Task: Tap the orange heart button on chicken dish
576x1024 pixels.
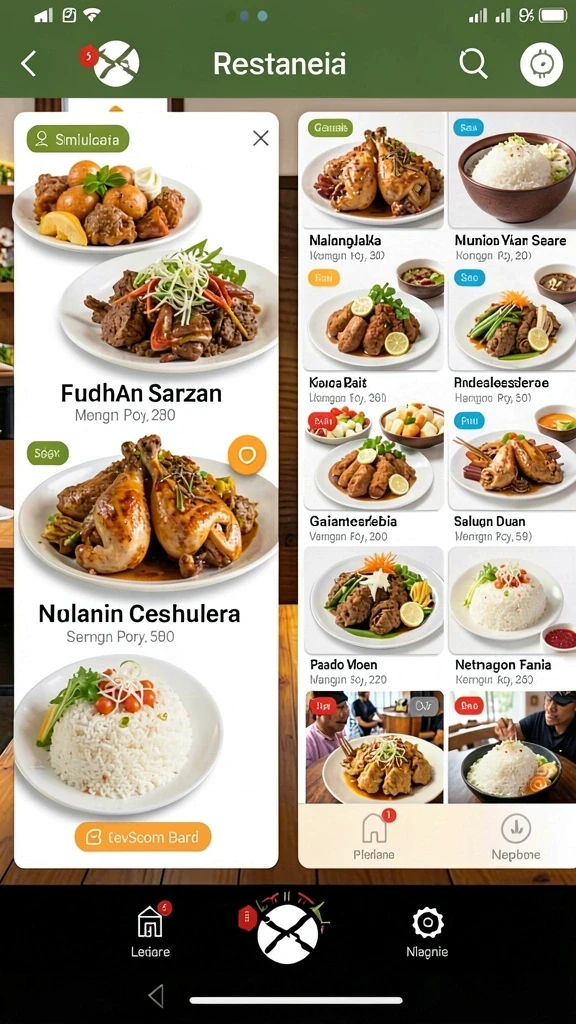Action: pyautogui.click(x=247, y=455)
